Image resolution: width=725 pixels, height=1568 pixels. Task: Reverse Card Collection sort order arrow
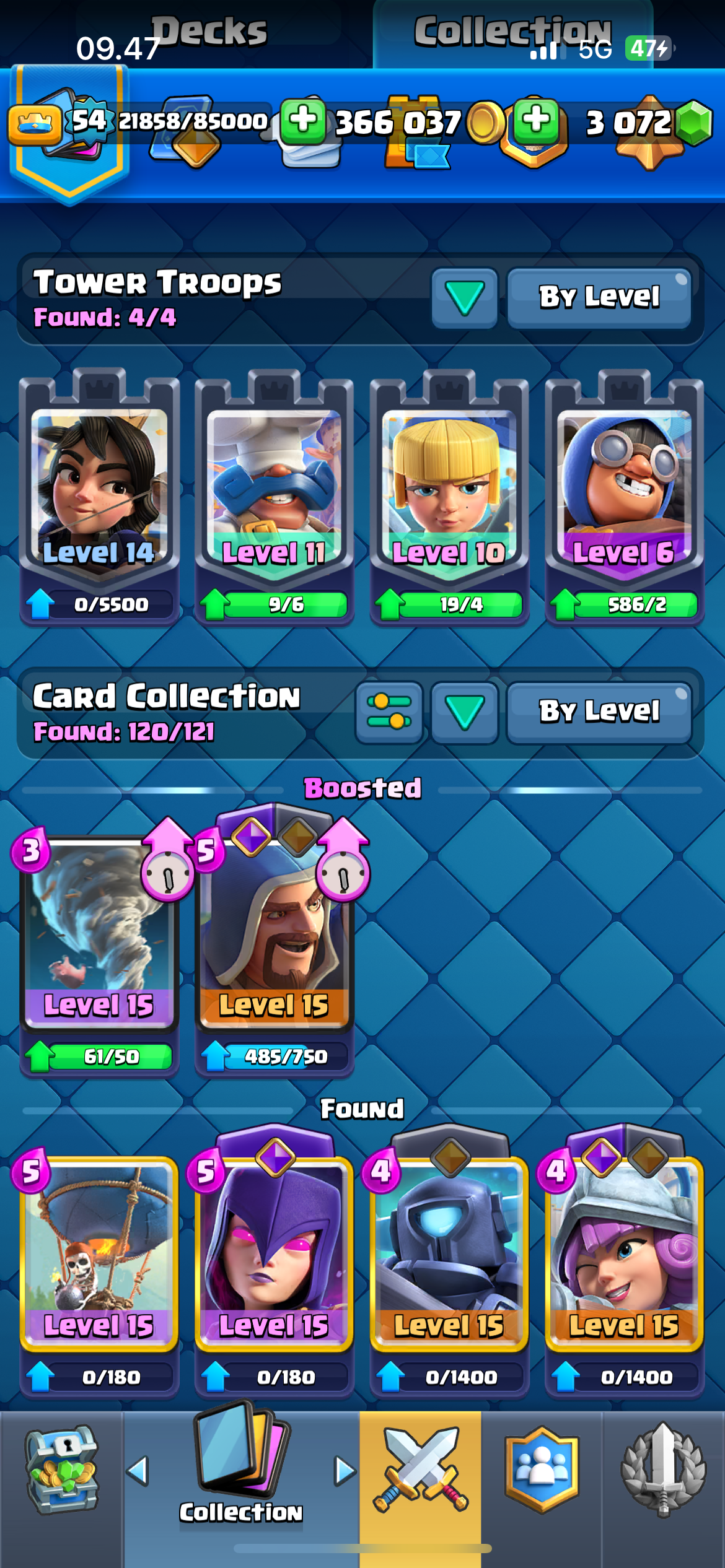click(x=465, y=712)
